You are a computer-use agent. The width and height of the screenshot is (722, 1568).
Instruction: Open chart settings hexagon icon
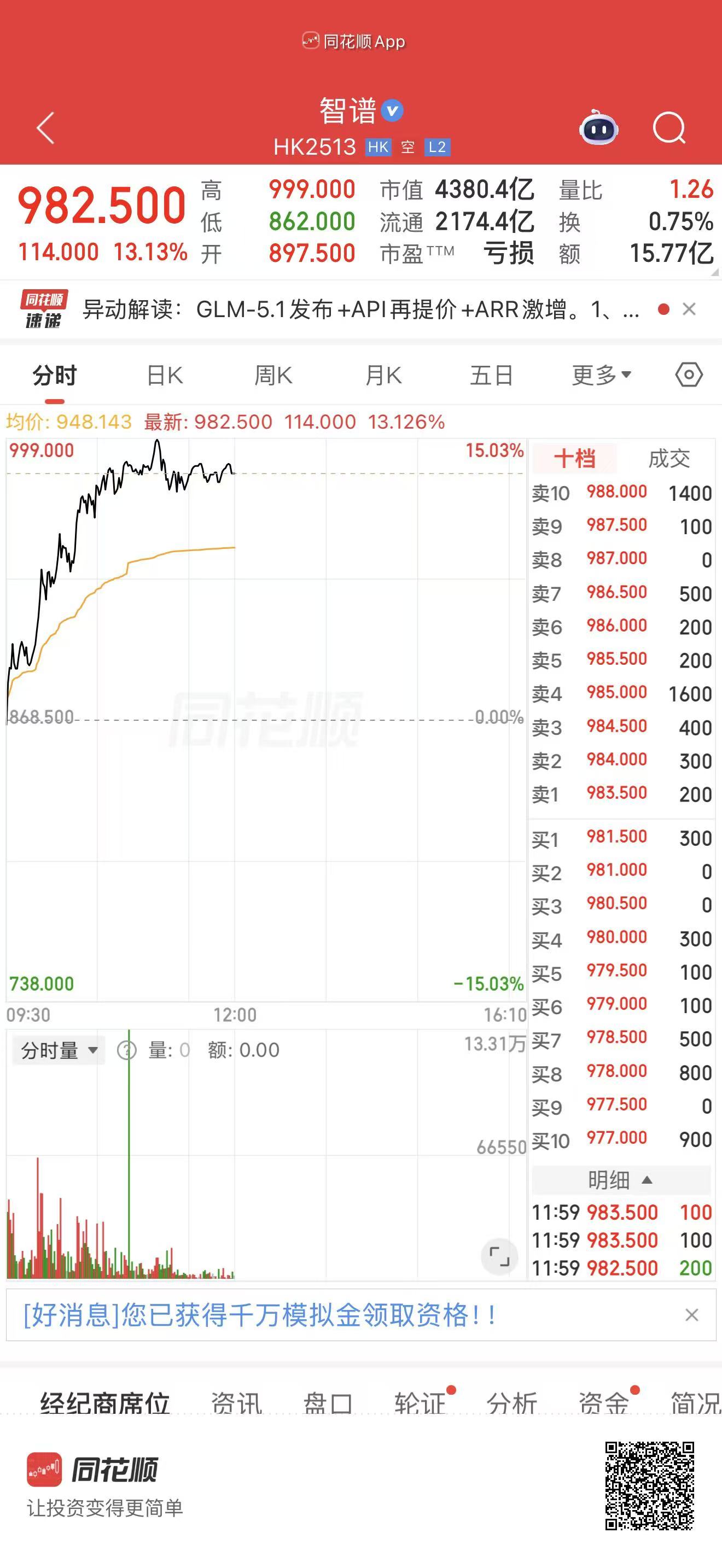pos(689,375)
